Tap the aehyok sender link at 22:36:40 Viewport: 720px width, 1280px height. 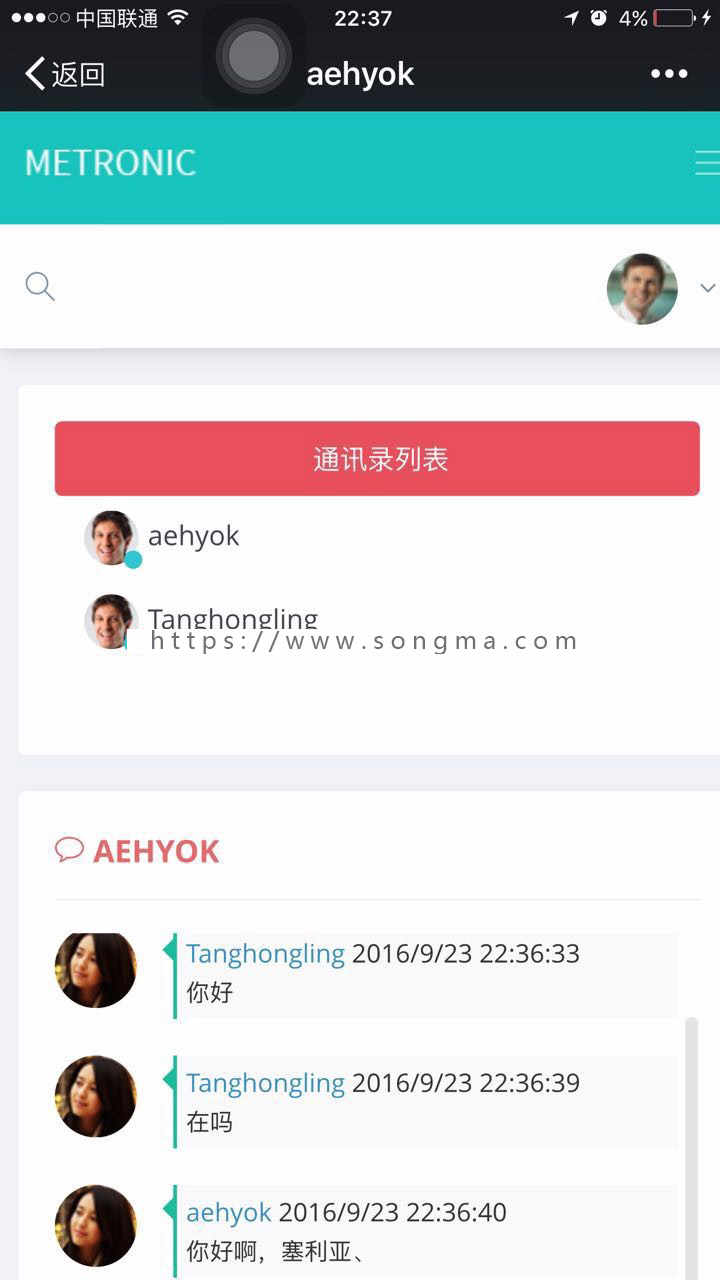pos(229,1213)
